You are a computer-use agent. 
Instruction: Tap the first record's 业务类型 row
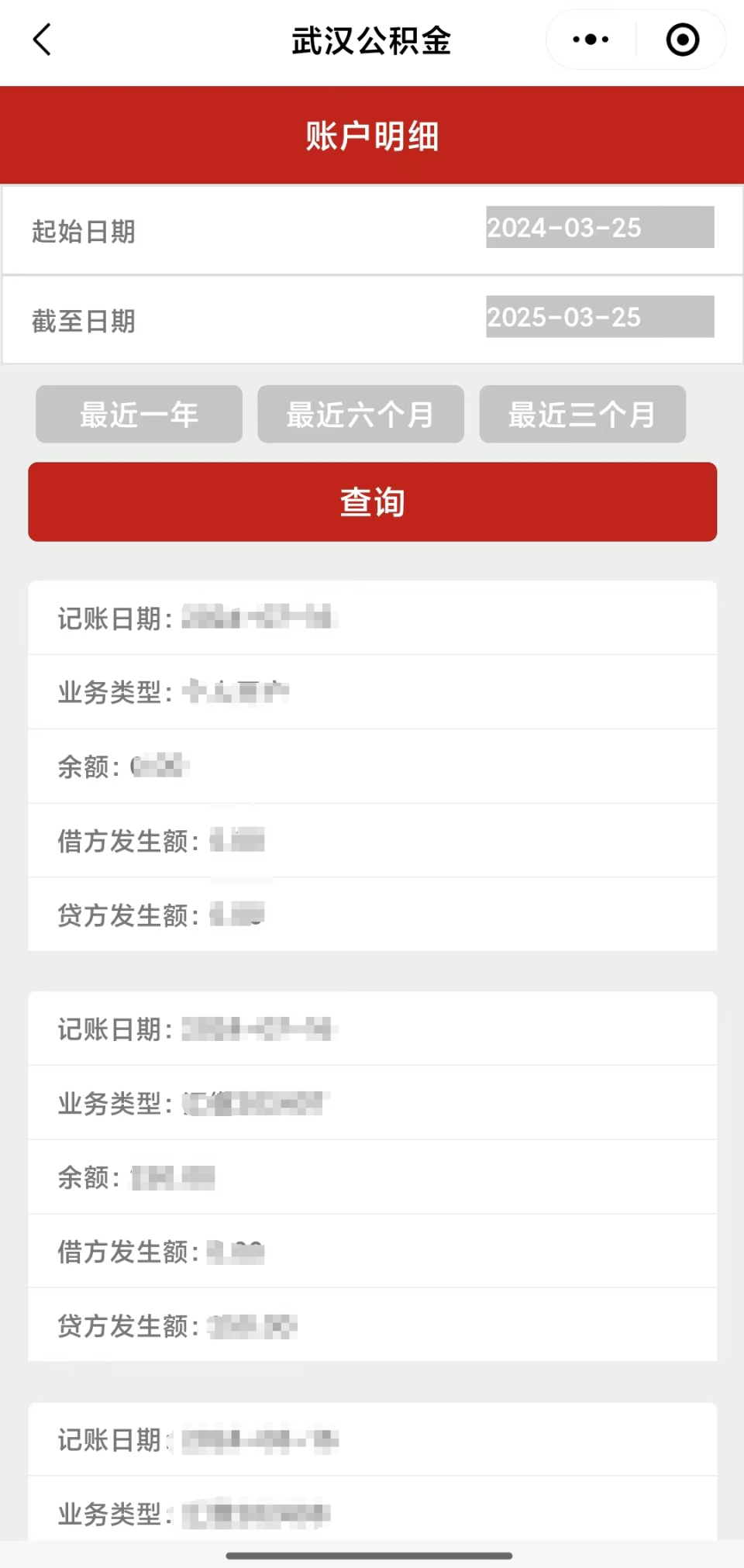(x=372, y=692)
